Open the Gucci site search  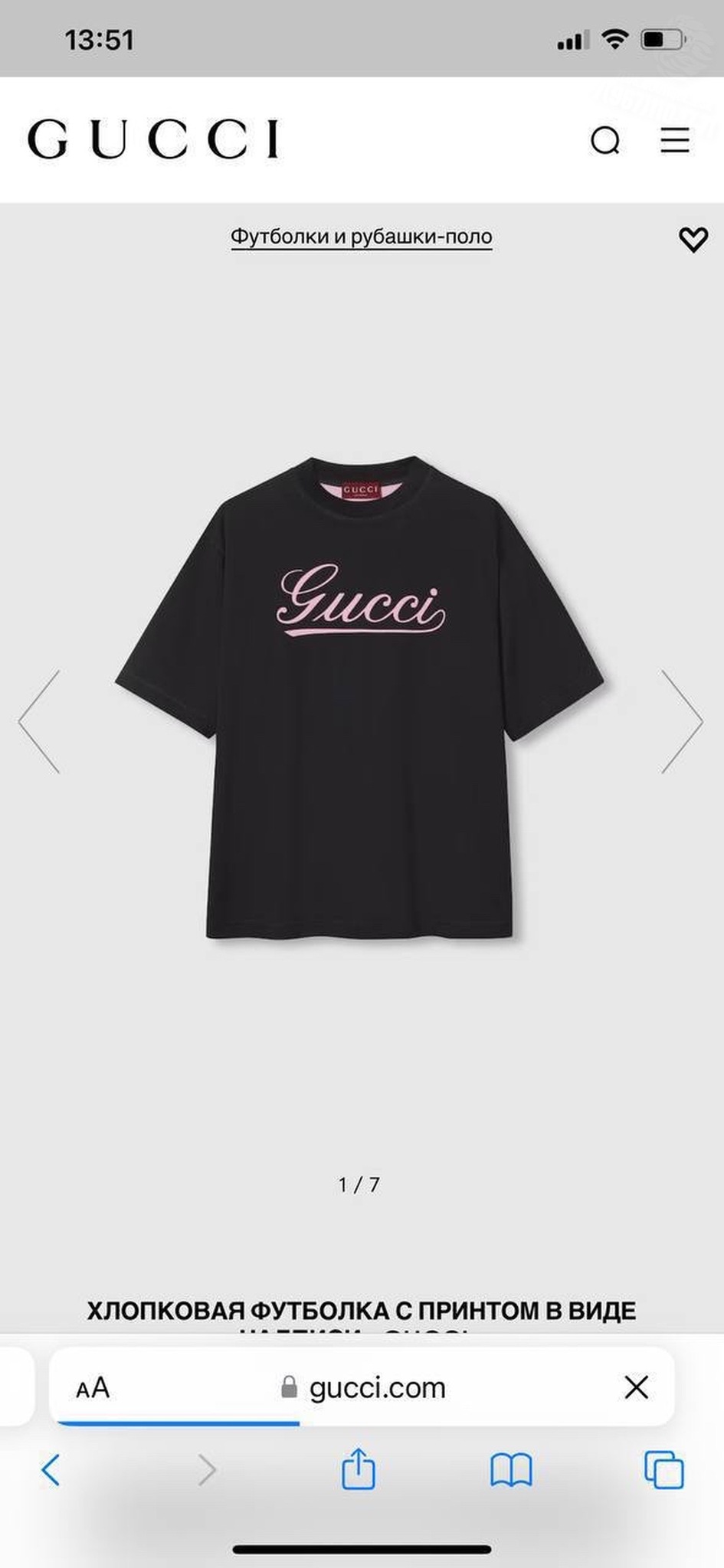(x=605, y=141)
